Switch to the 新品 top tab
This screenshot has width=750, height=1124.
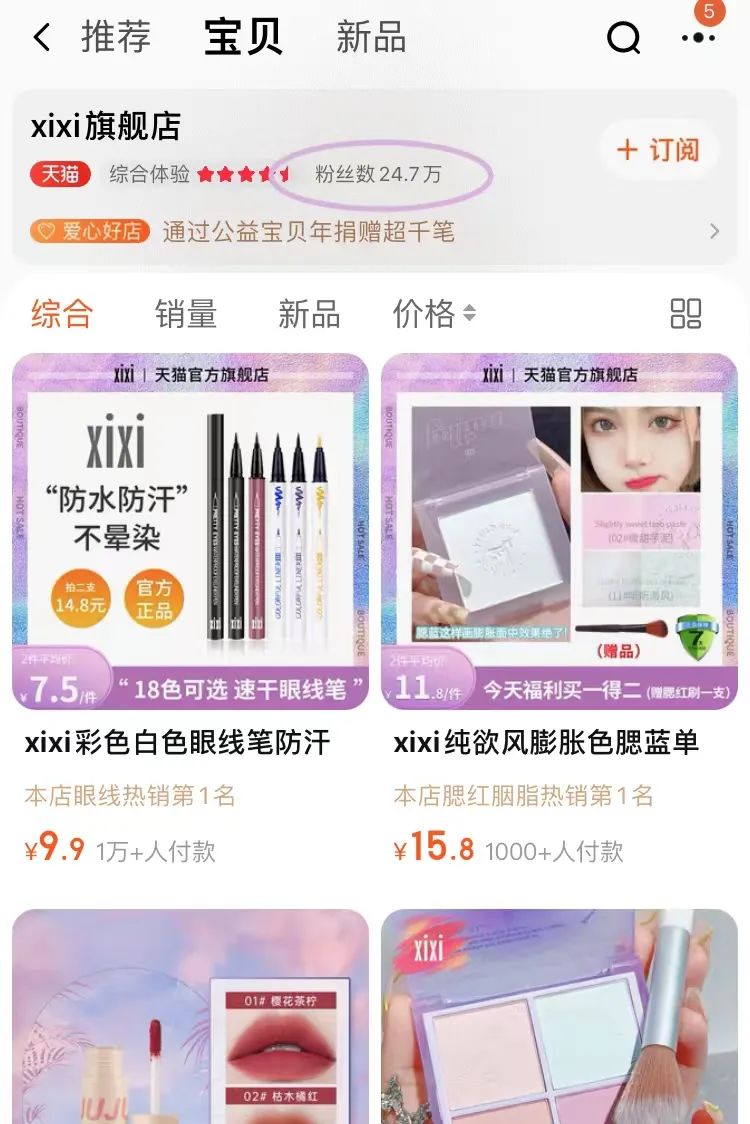point(371,38)
